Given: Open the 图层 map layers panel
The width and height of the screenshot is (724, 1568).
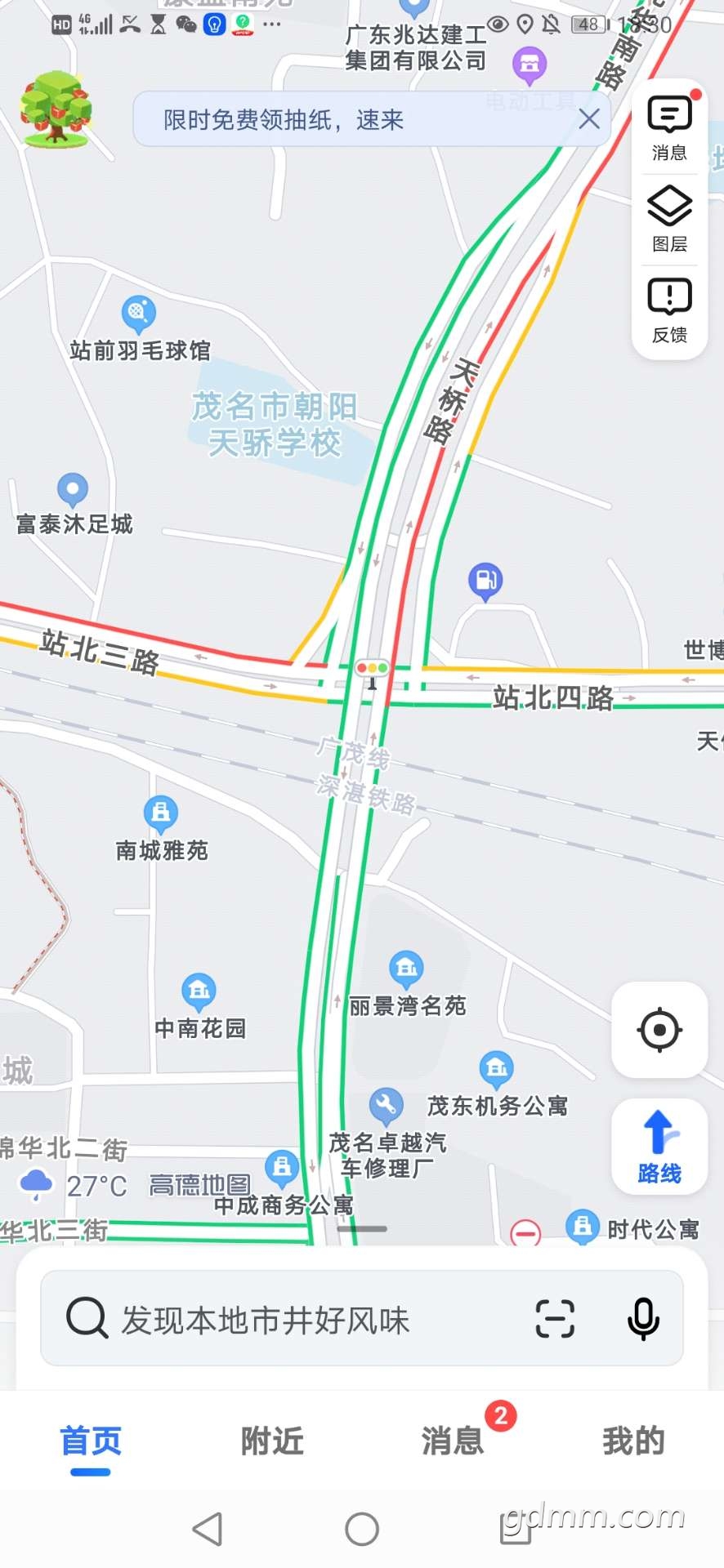Looking at the screenshot, I should click(669, 219).
